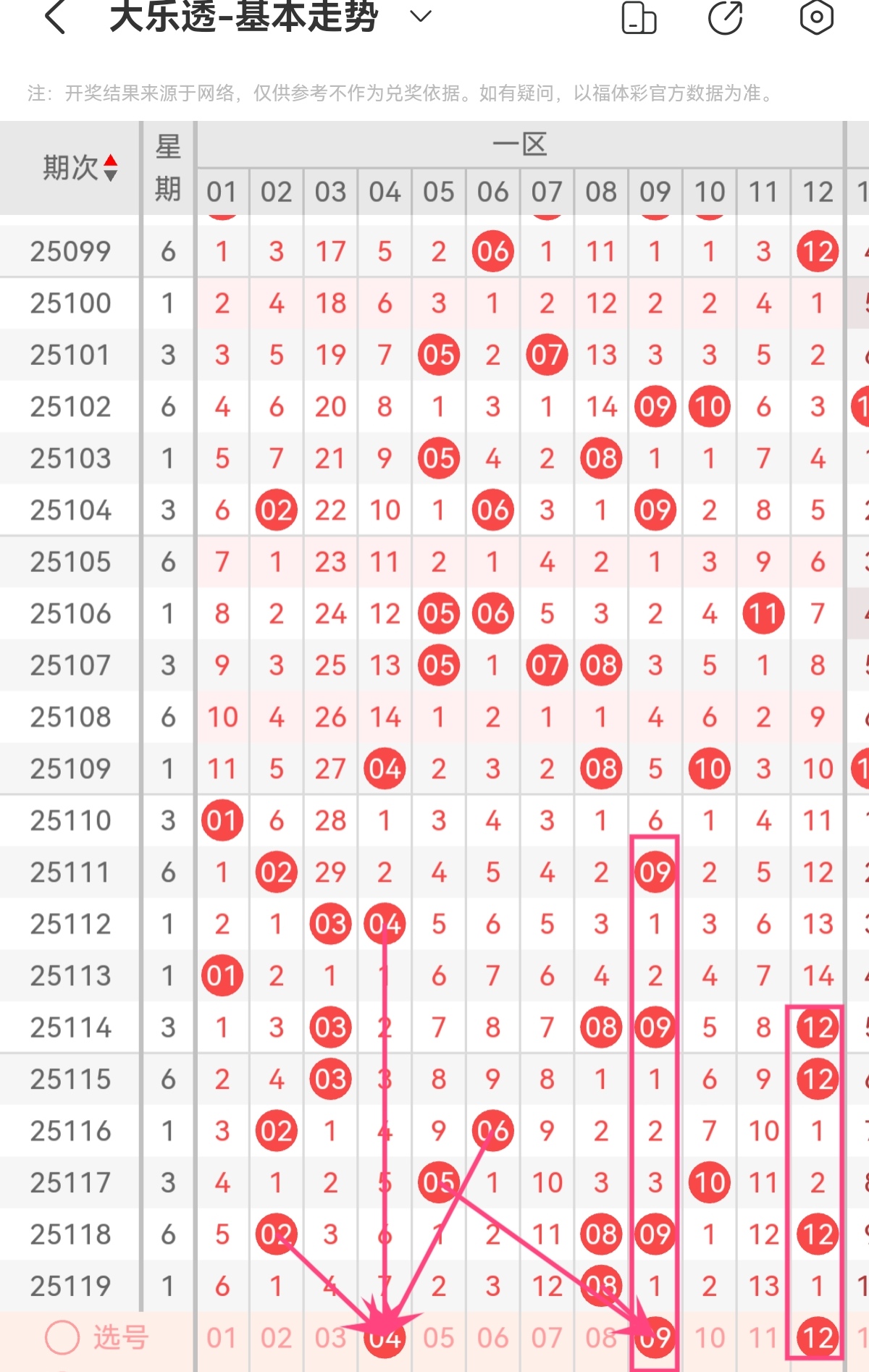This screenshot has height=1372, width=869.
Task: Select number 06 in the 选号 row
Action: pos(492,1337)
